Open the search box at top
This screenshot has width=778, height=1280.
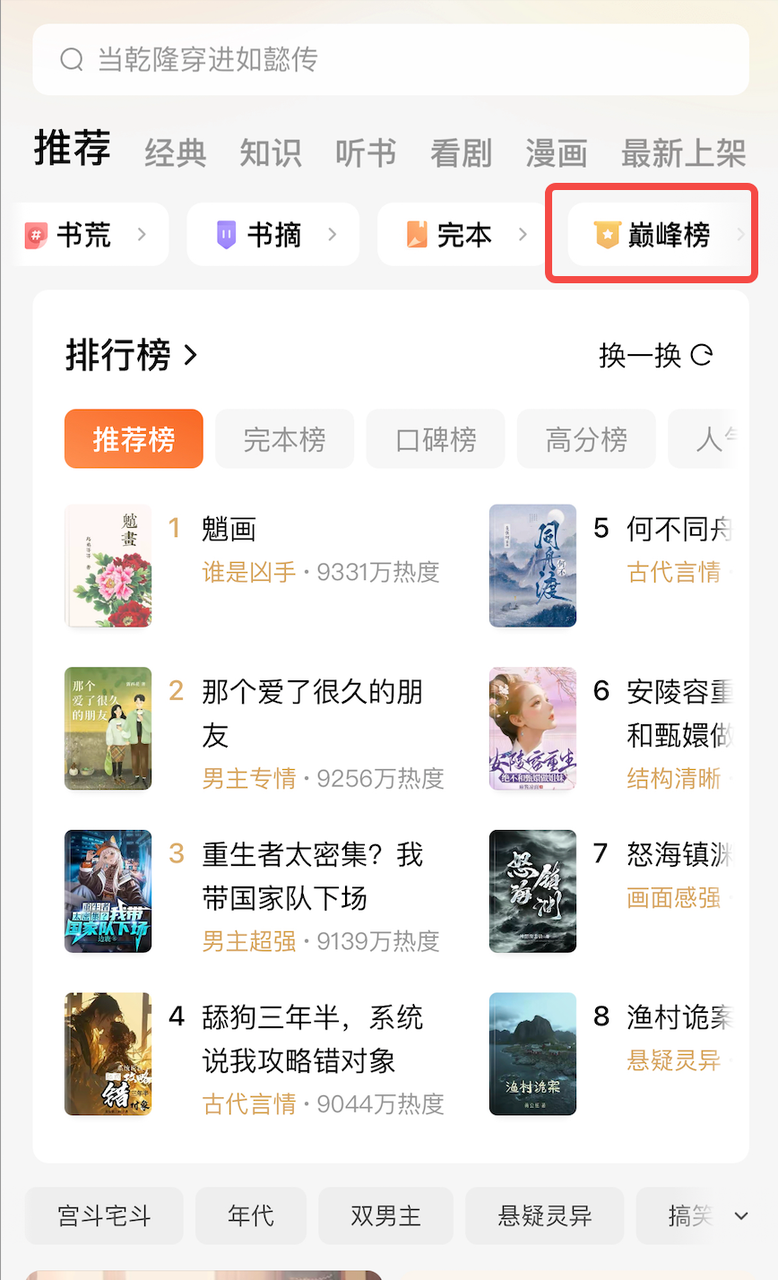pyautogui.click(x=390, y=60)
